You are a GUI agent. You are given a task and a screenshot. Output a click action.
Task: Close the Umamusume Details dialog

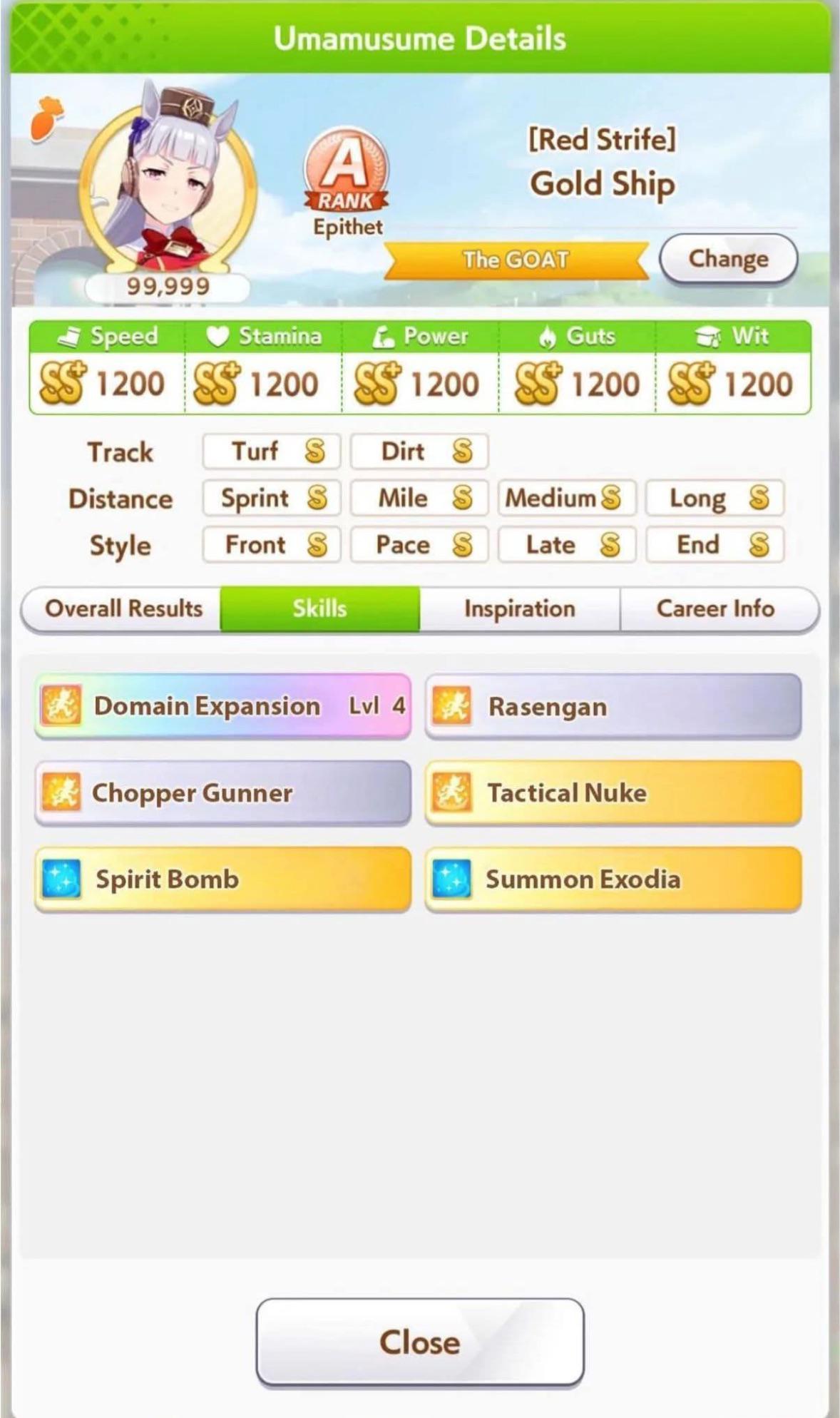click(419, 1342)
